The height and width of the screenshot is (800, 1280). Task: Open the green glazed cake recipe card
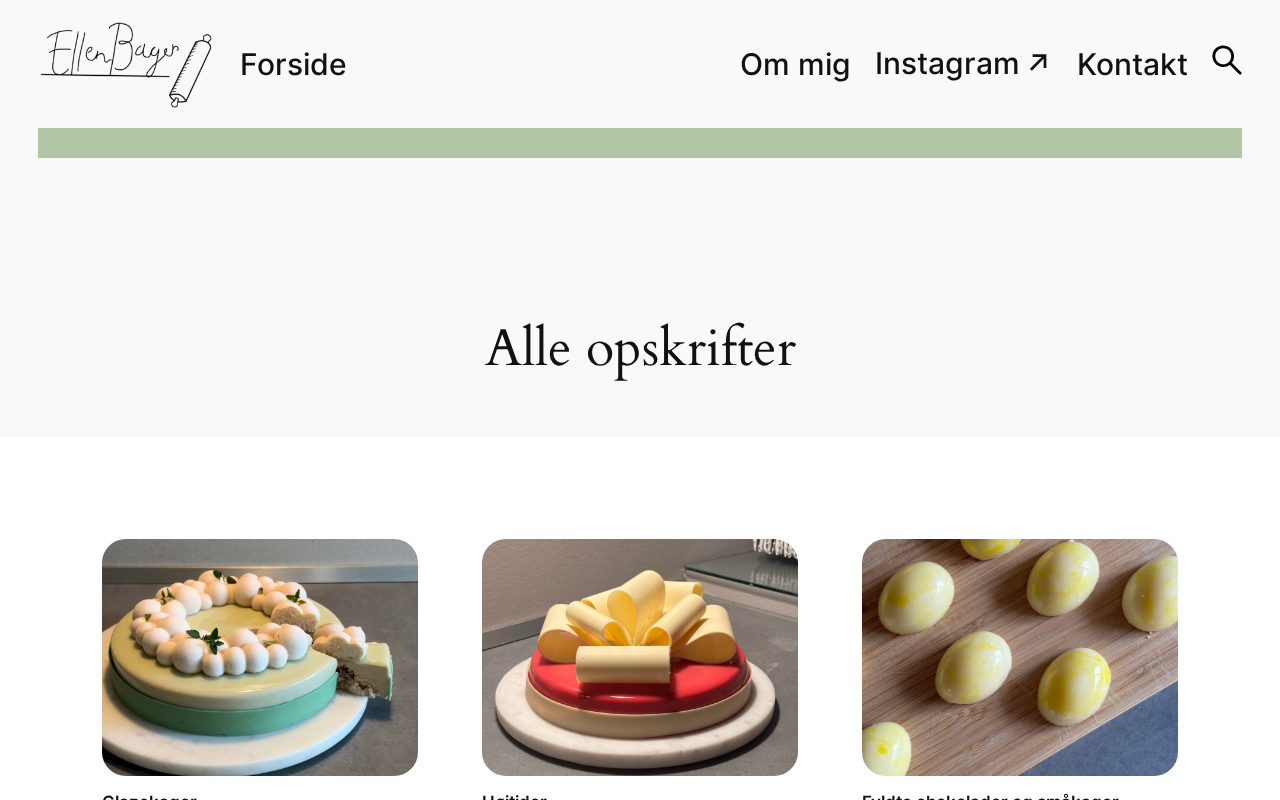pos(260,657)
